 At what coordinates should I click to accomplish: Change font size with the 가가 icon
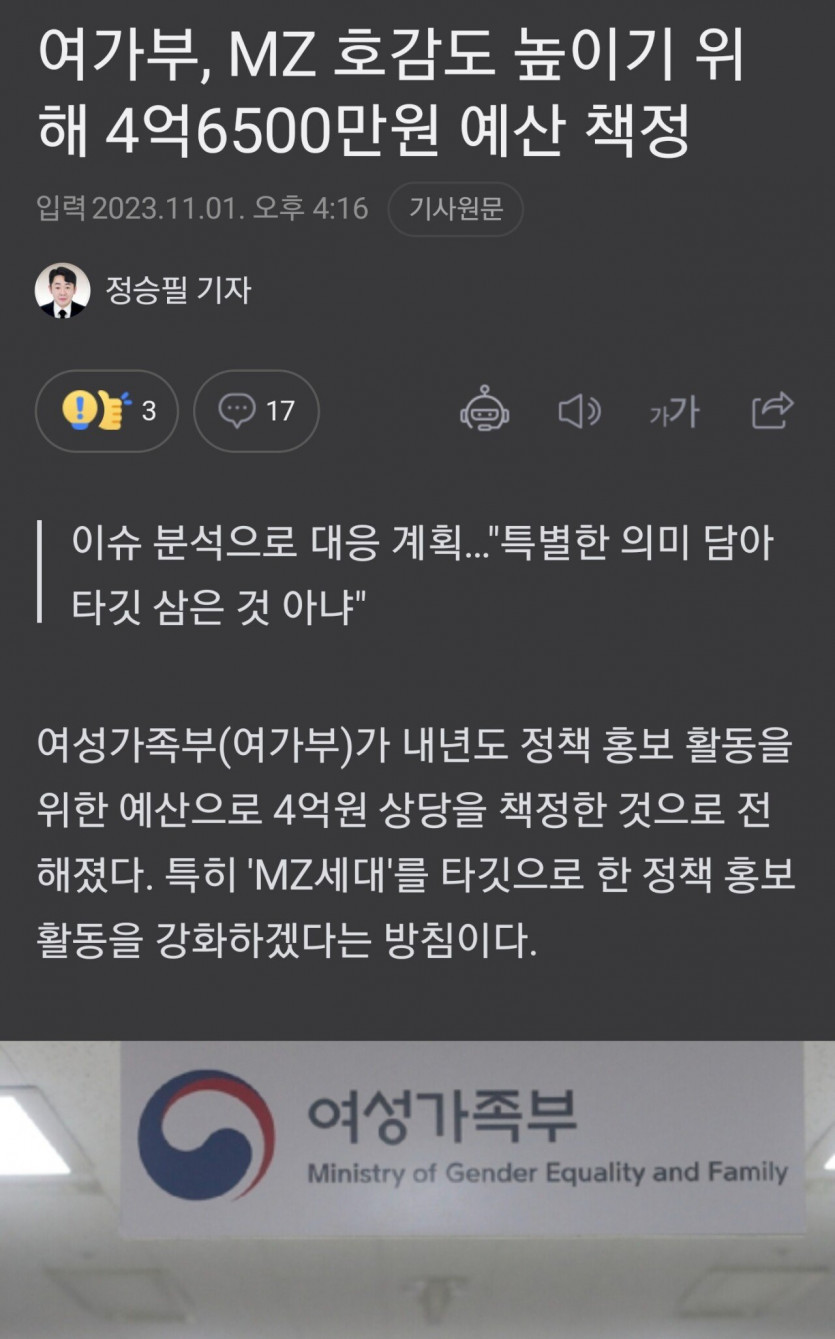click(675, 411)
